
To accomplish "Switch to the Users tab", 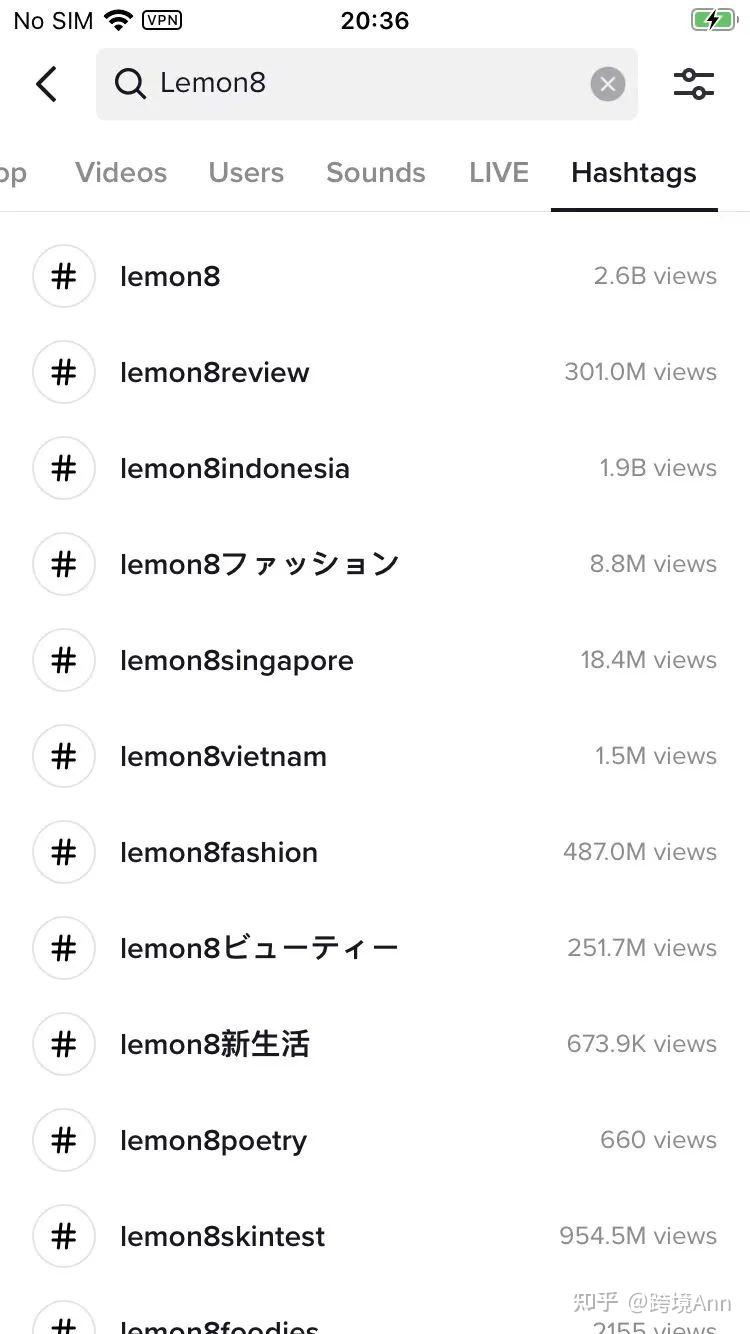I will [x=246, y=172].
